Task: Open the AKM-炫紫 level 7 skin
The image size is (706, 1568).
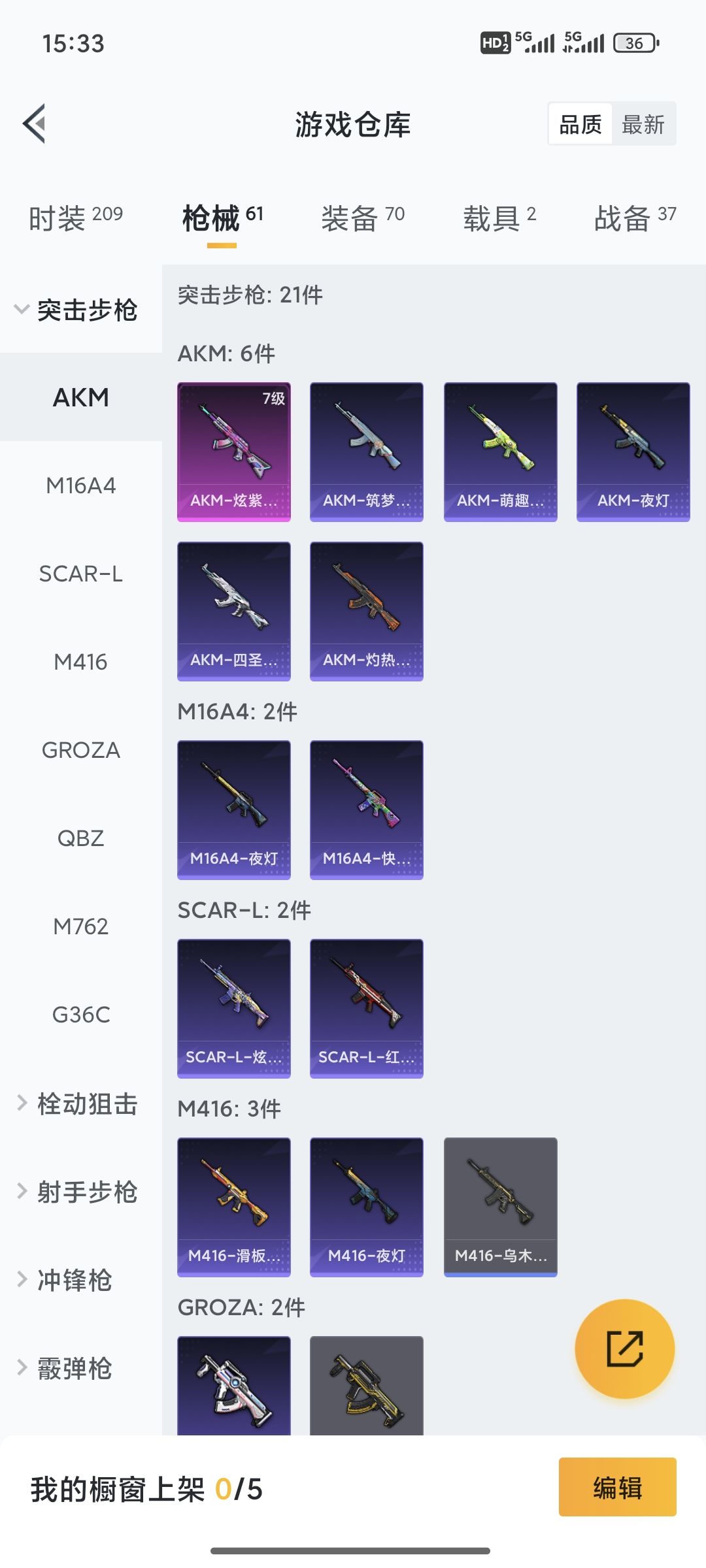Action: pyautogui.click(x=234, y=452)
